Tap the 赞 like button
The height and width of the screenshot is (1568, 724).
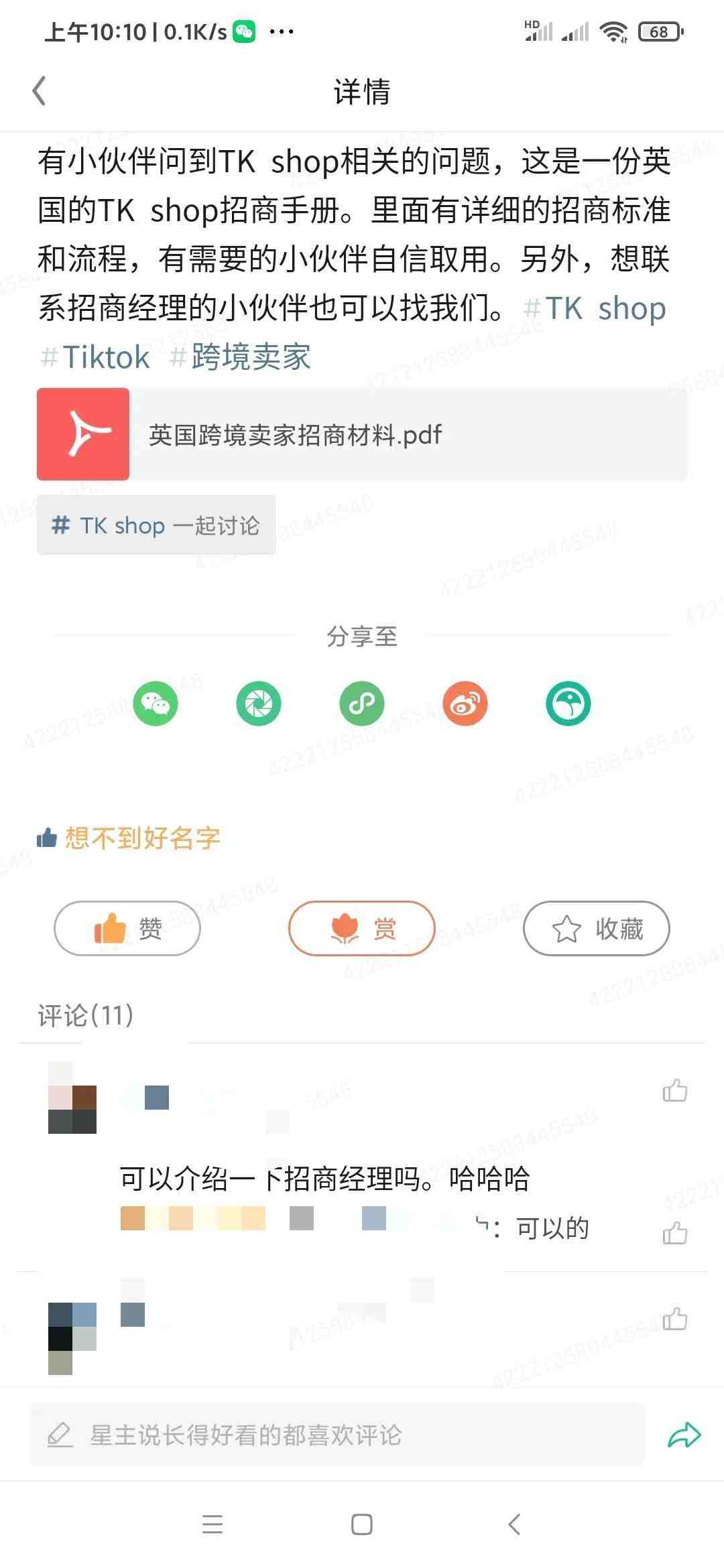point(127,928)
